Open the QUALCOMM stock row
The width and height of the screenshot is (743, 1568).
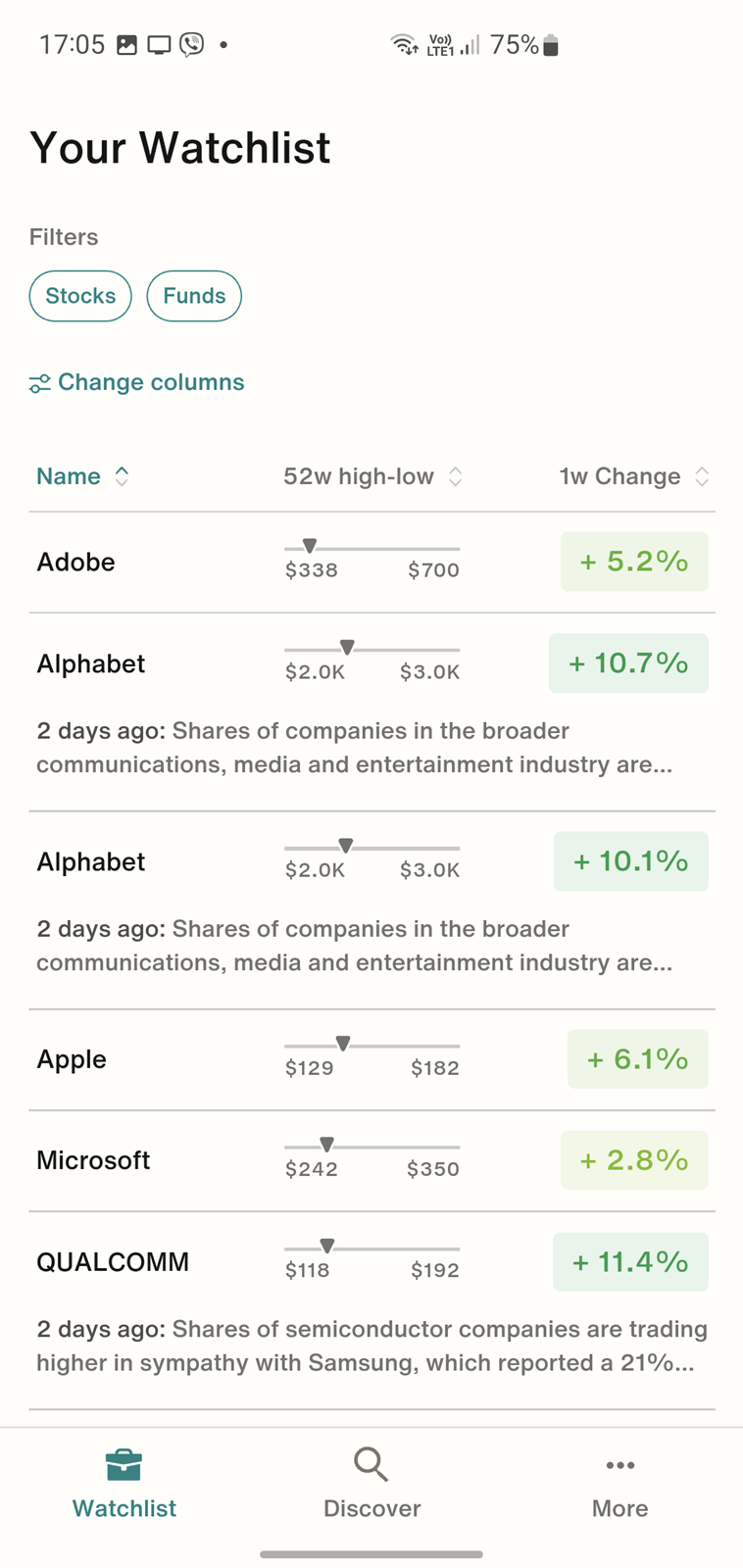[371, 1311]
